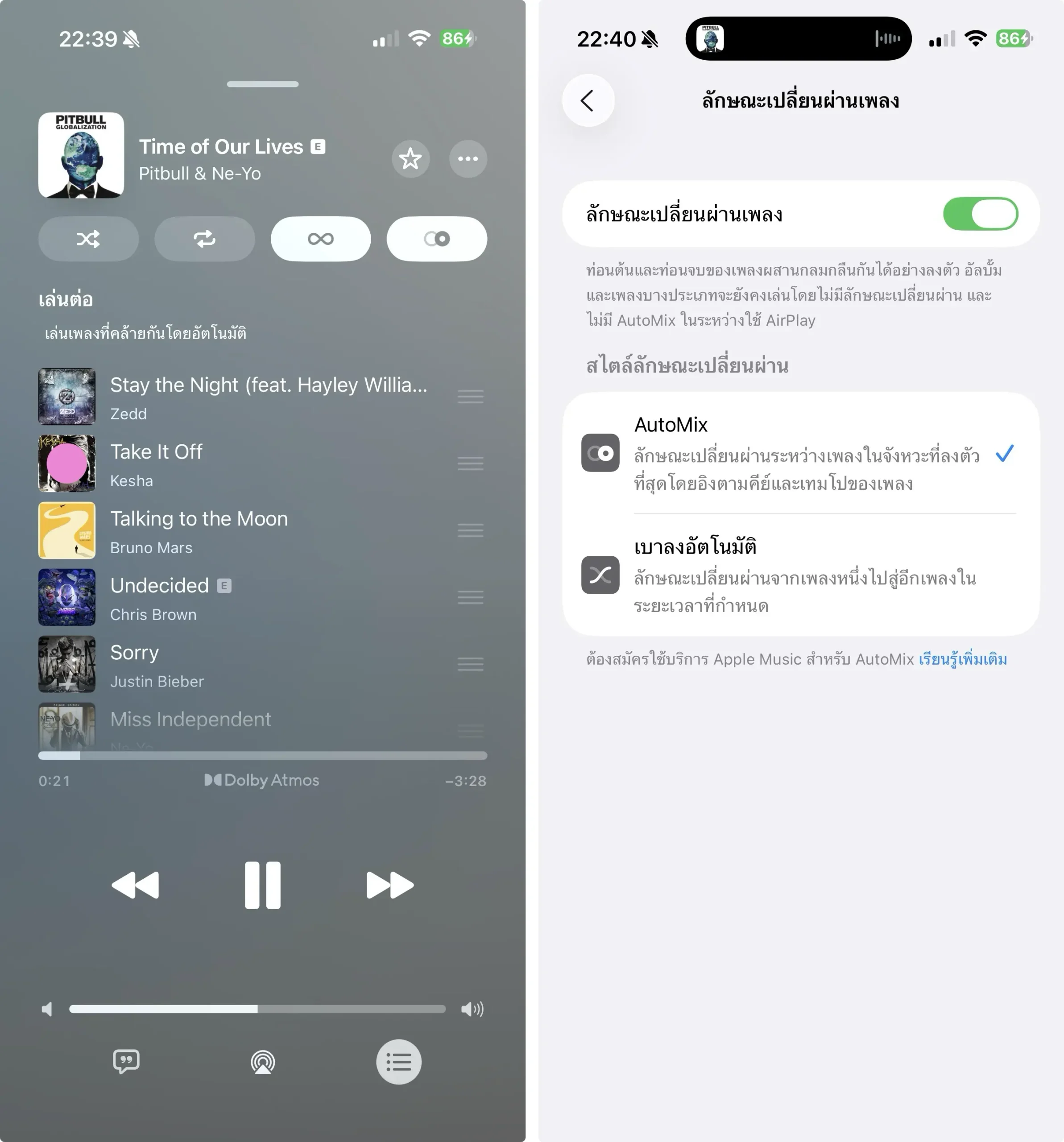This screenshot has height=1142, width=1064.
Task: Open the more options ellipsis menu
Action: click(468, 158)
